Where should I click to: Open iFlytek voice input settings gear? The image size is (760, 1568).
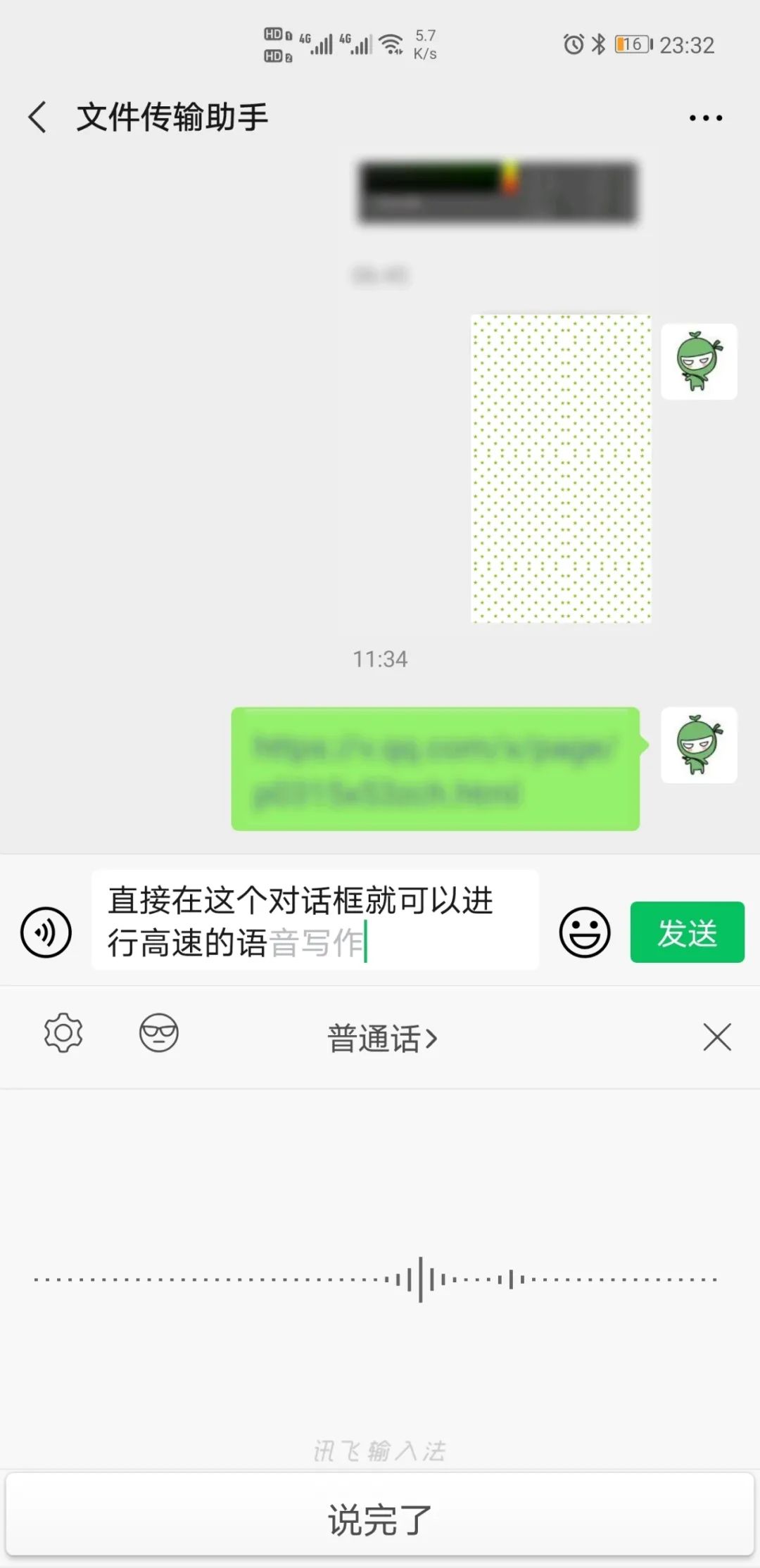click(x=64, y=1035)
